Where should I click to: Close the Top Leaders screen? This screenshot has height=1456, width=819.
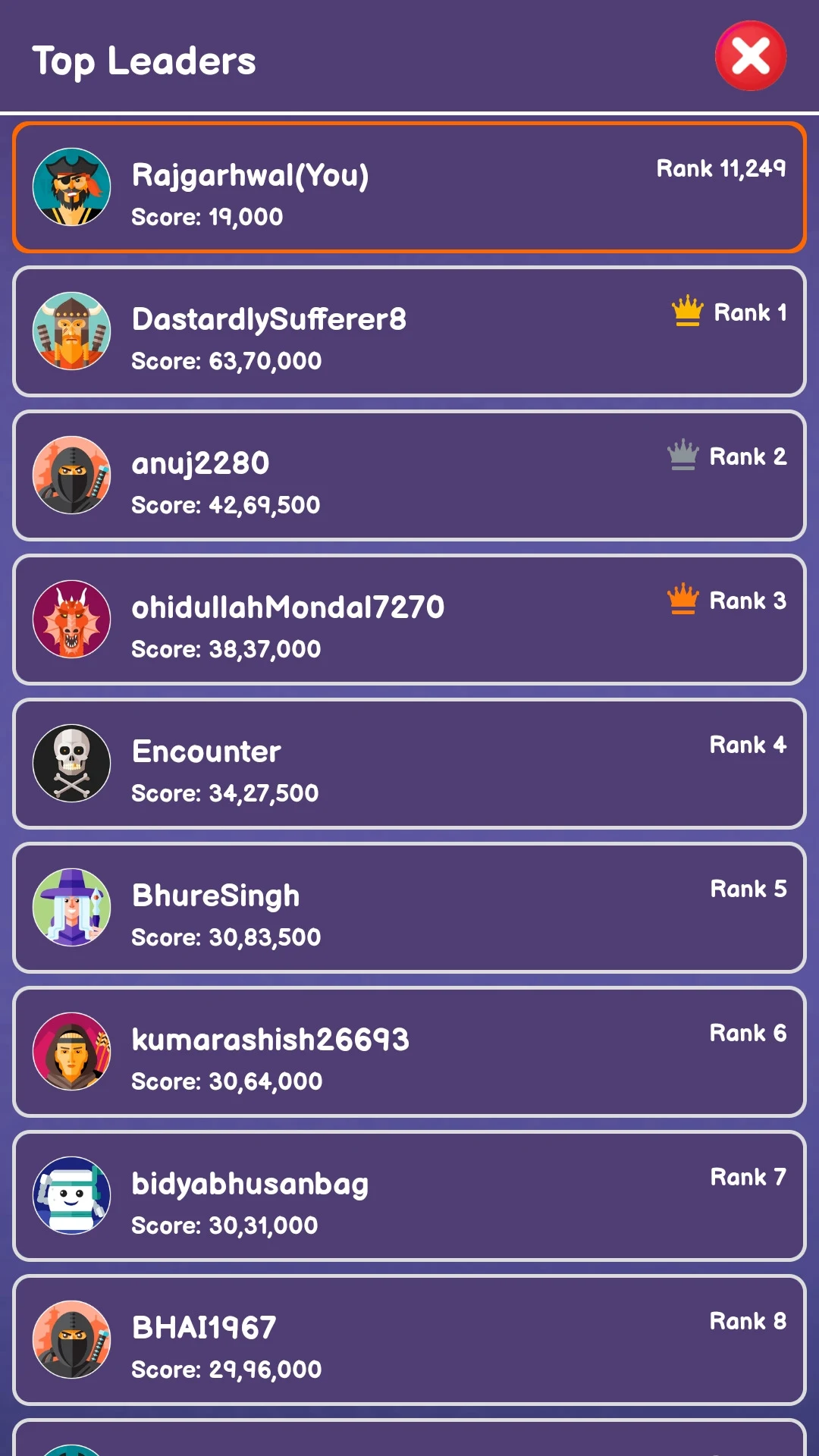(751, 56)
